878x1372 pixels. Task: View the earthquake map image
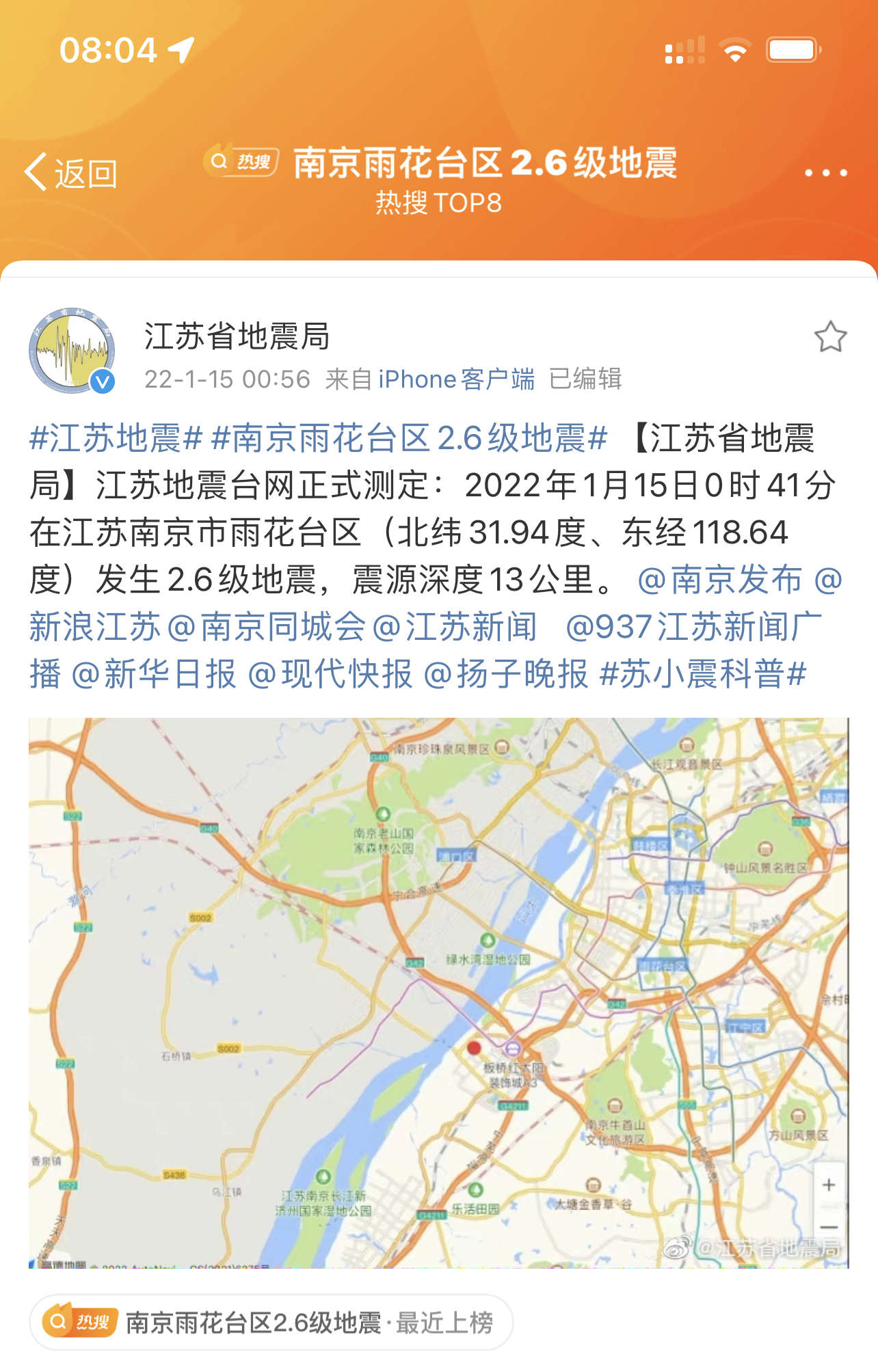pos(438,993)
